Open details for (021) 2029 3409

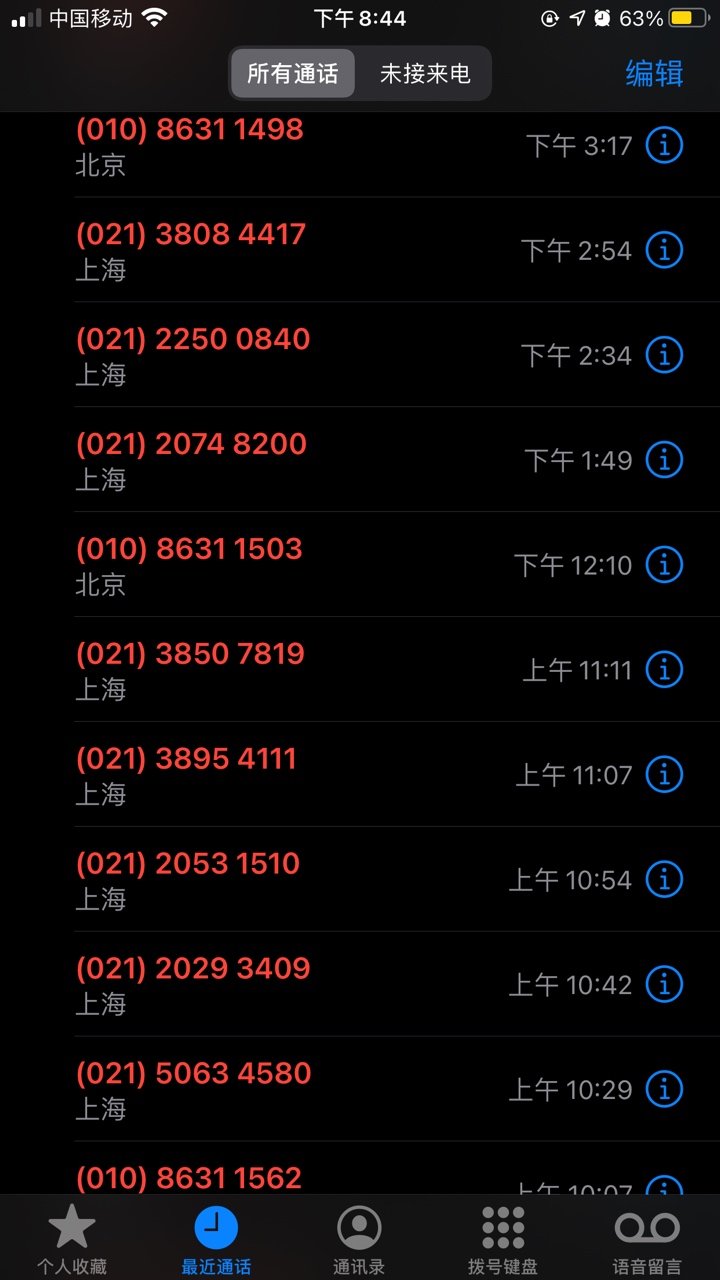[x=664, y=985]
